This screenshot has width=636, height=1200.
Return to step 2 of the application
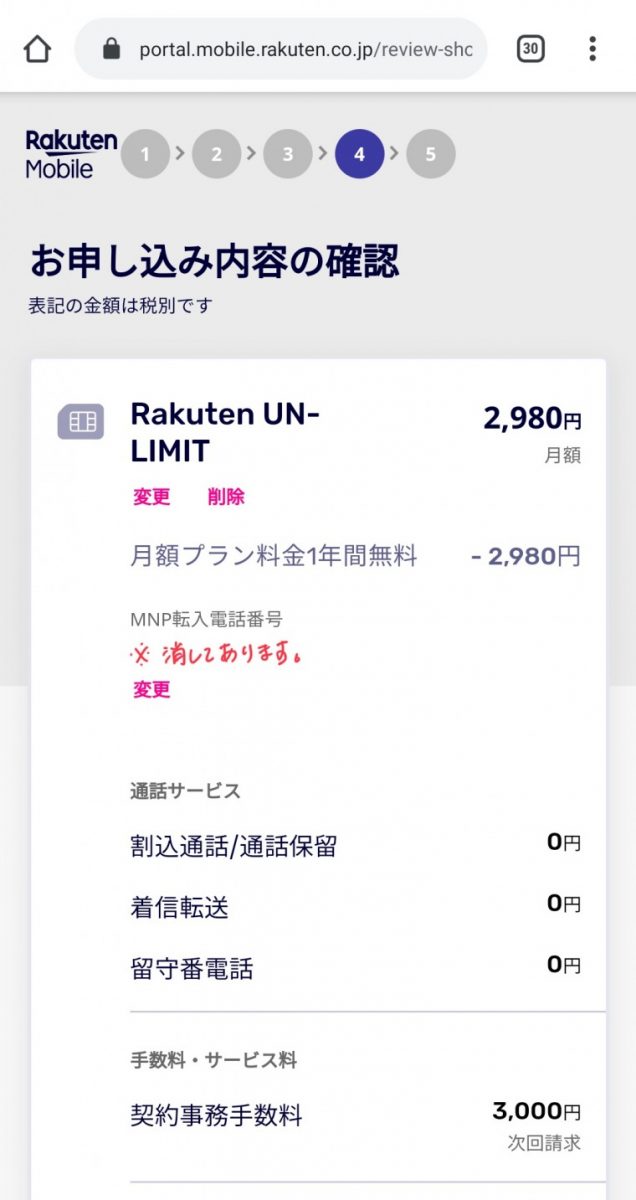[x=217, y=154]
